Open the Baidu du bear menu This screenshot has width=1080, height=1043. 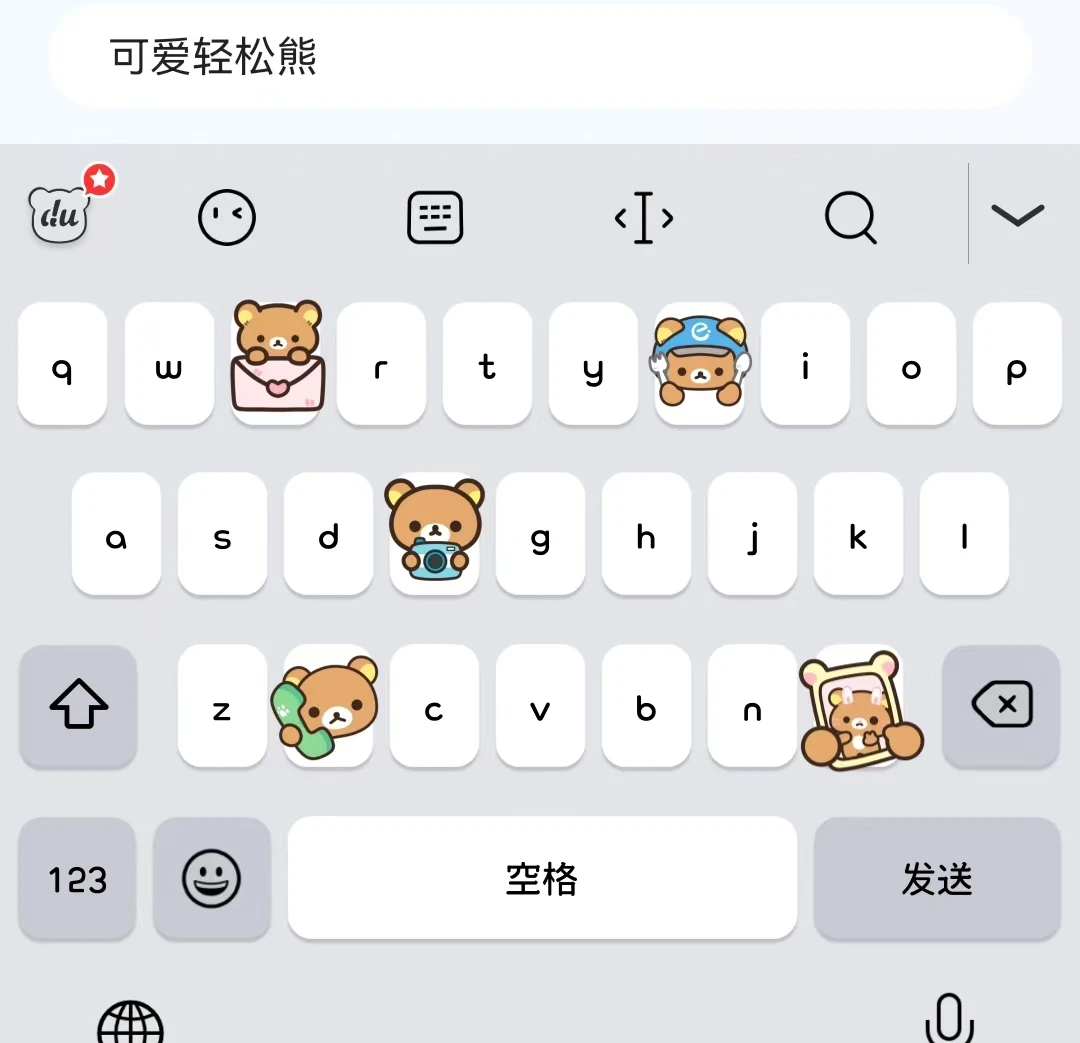pos(61,214)
